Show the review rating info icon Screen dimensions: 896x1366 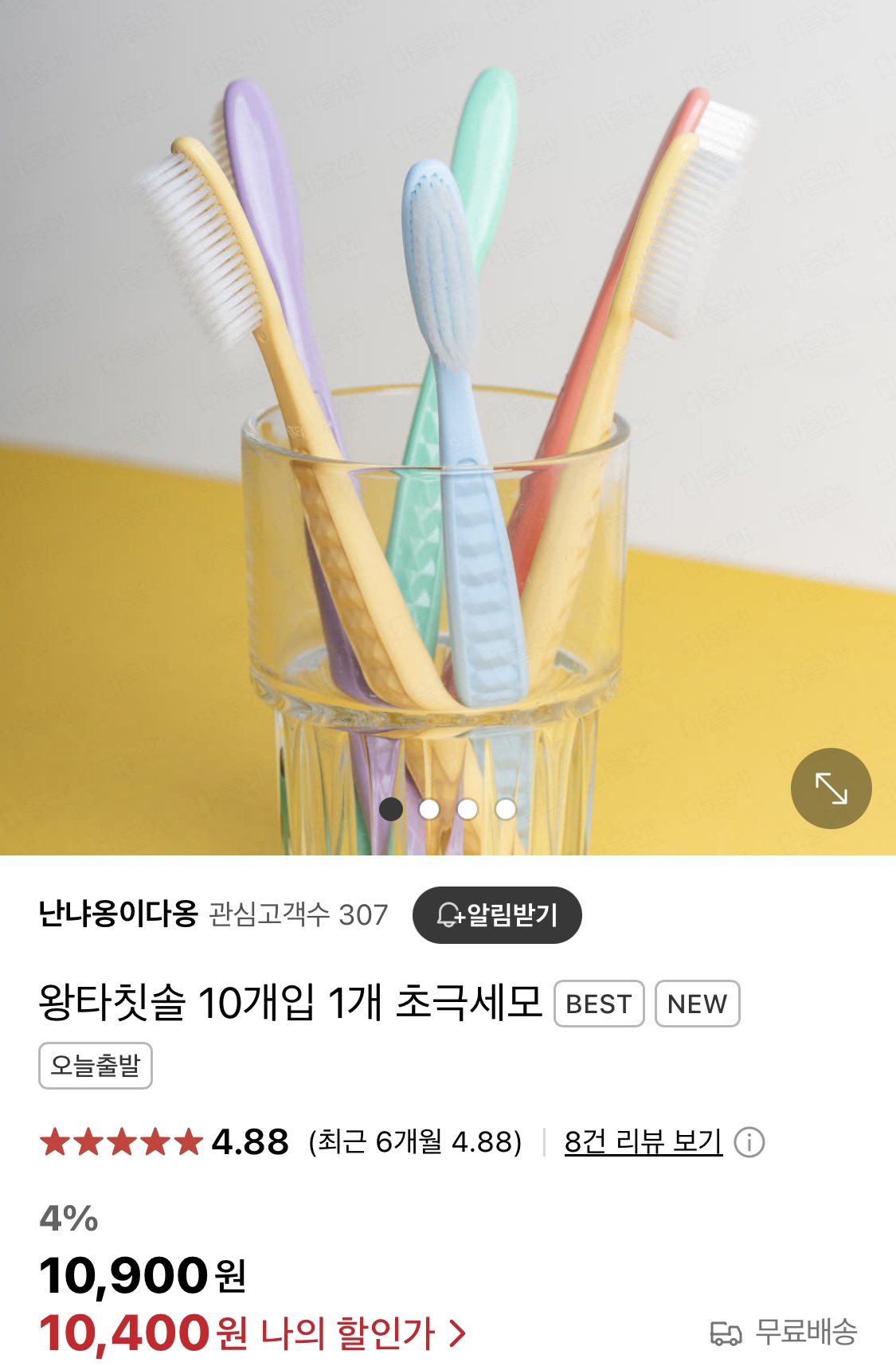(x=749, y=1142)
